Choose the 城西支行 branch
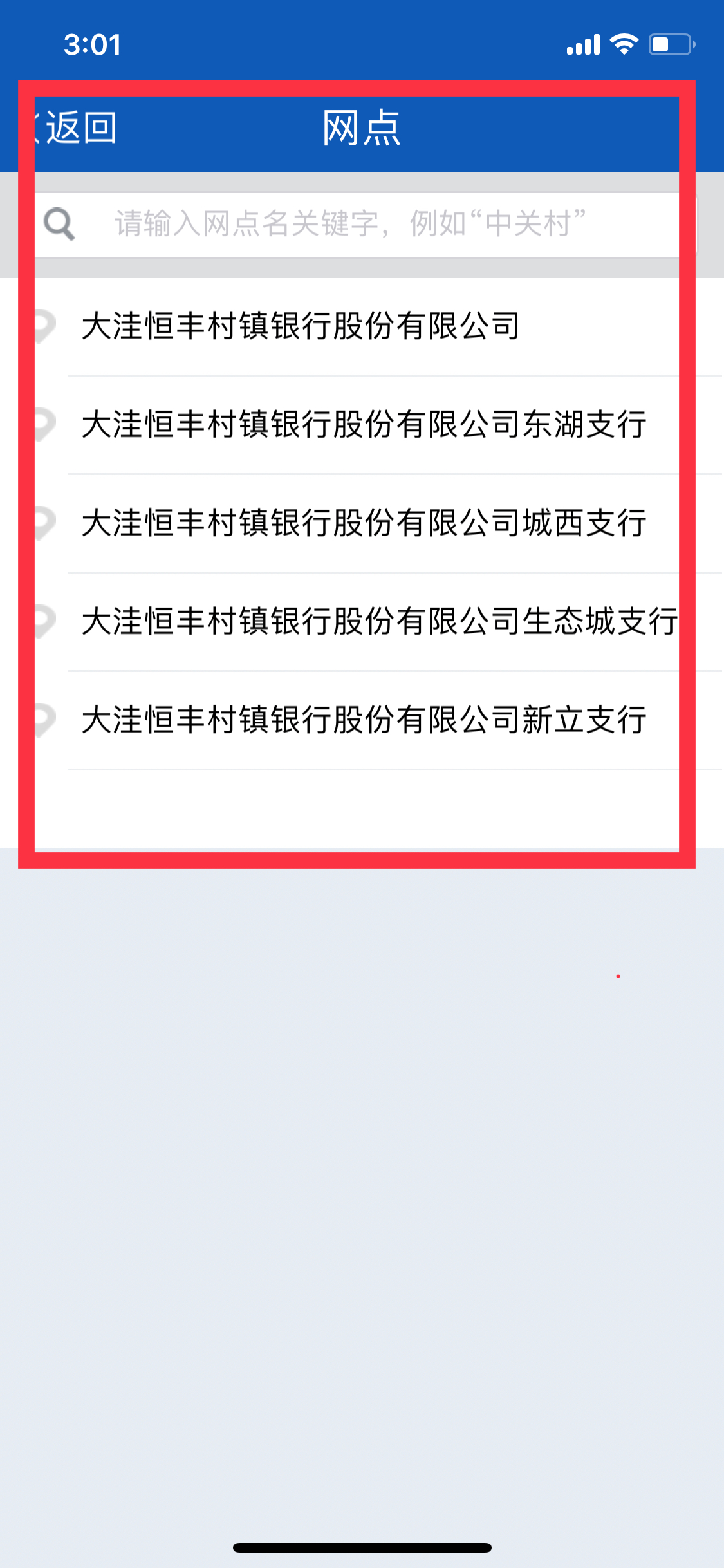The width and height of the screenshot is (724, 1568). (x=364, y=523)
